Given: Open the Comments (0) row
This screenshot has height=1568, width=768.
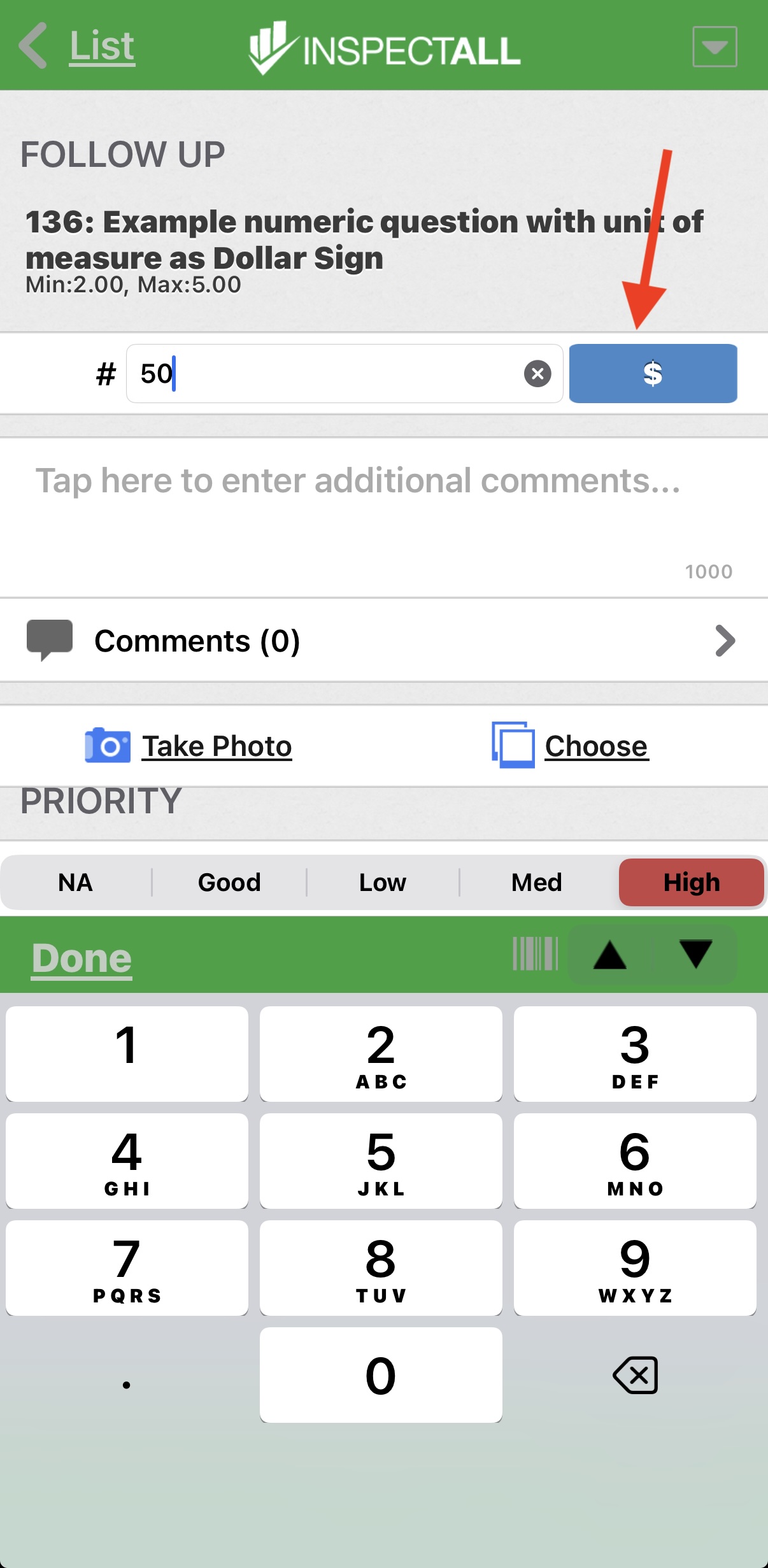Looking at the screenshot, I should (x=382, y=641).
